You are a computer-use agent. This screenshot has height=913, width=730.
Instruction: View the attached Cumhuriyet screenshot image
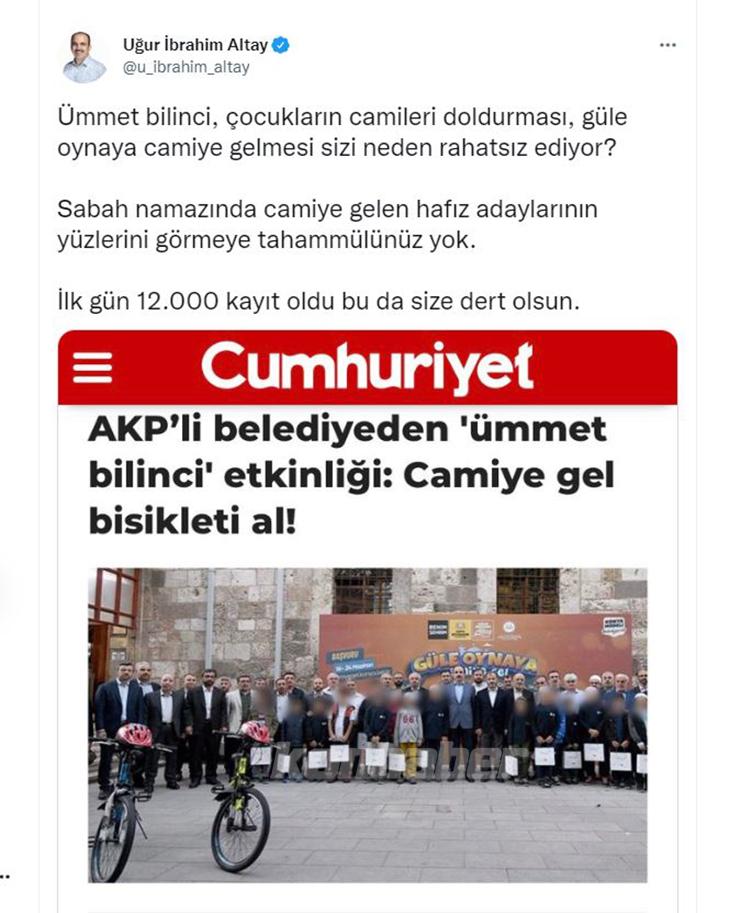[x=367, y=620]
